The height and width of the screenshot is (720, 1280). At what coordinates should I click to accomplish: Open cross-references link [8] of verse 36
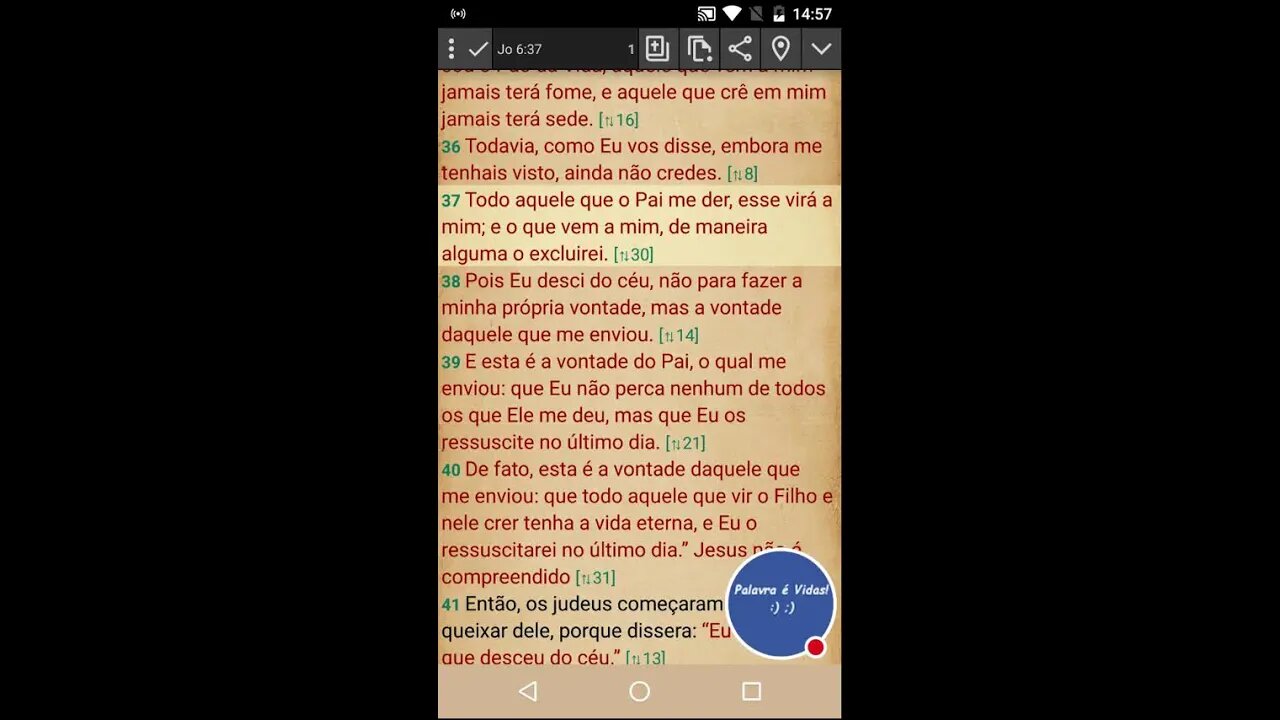click(742, 174)
